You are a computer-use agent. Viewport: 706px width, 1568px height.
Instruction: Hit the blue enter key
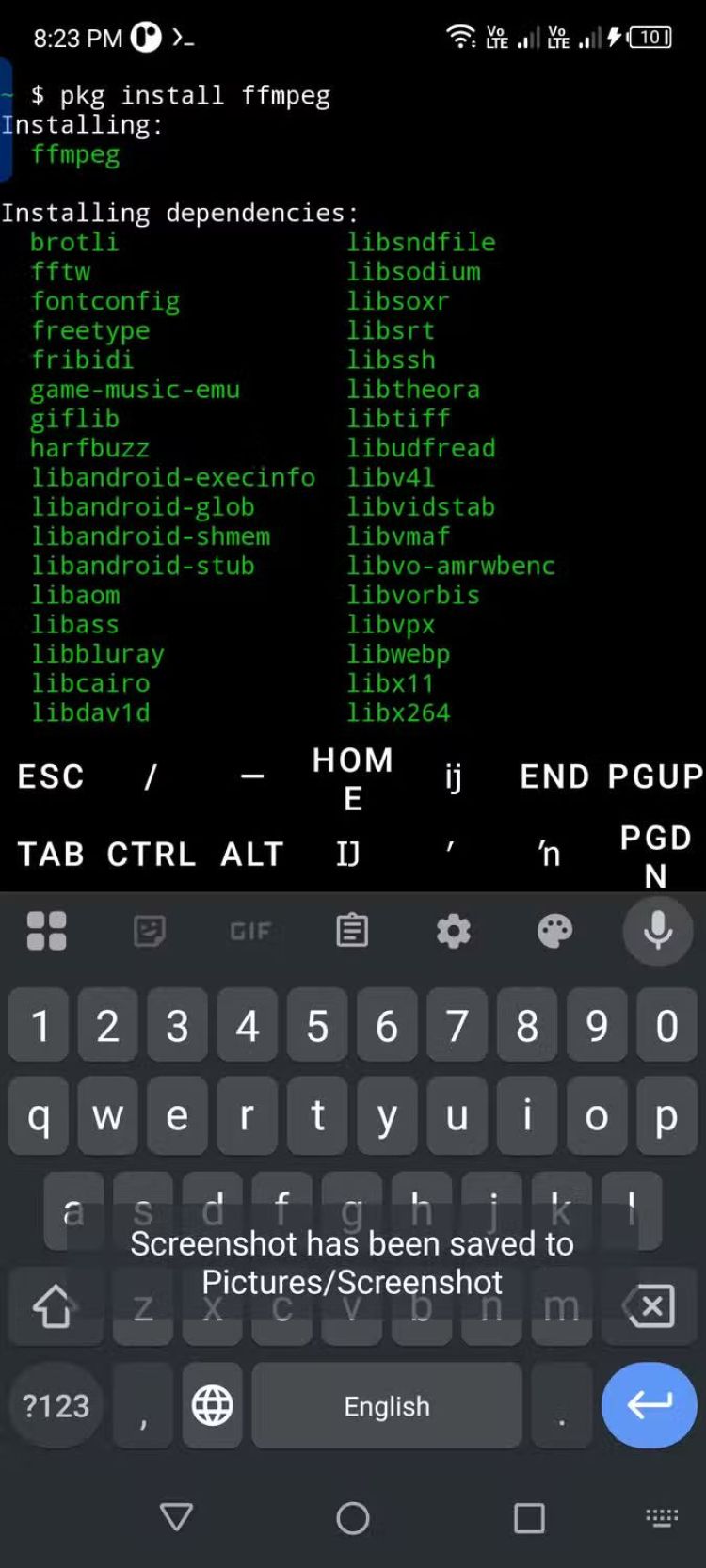click(x=650, y=1405)
